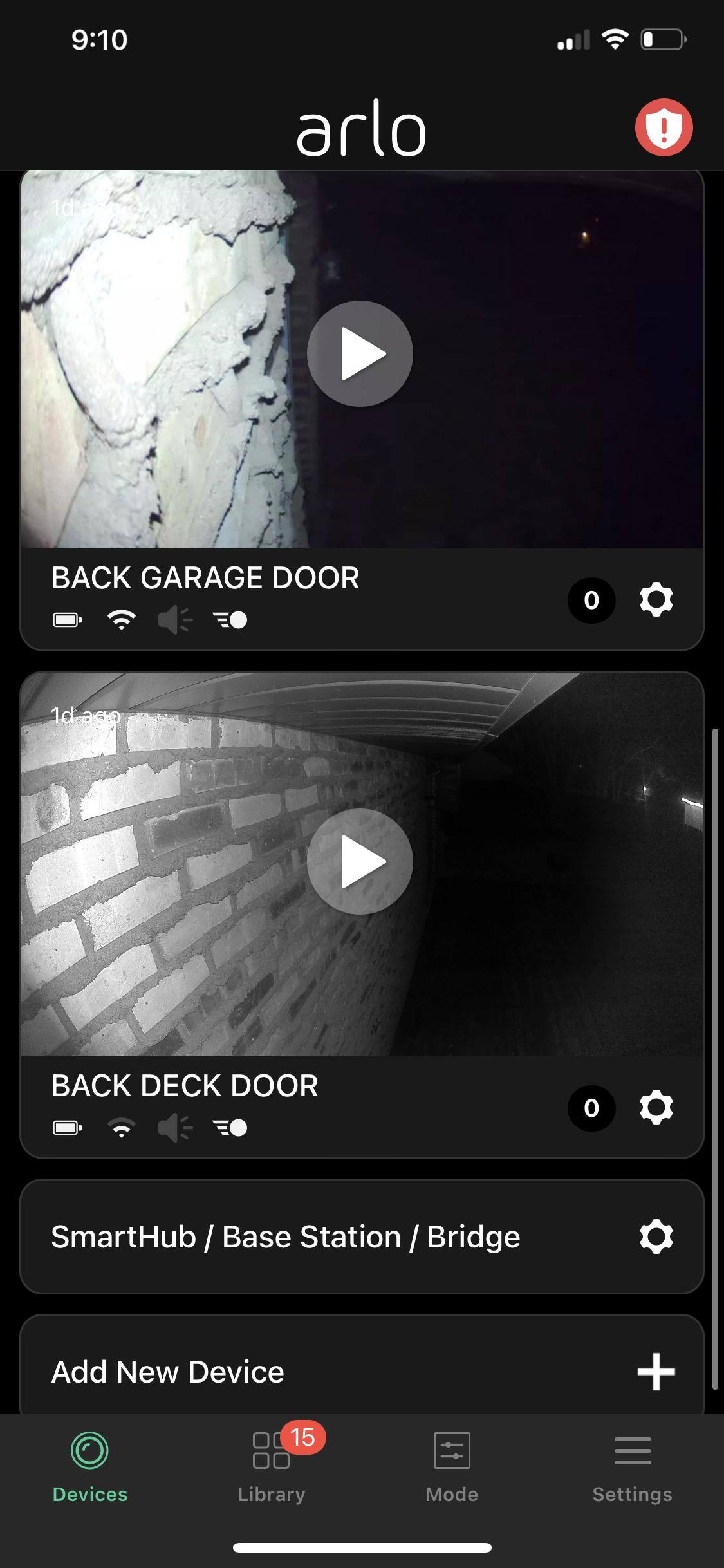This screenshot has height=1568, width=724.
Task: Open Back Garage Door recordings count badge
Action: point(591,600)
